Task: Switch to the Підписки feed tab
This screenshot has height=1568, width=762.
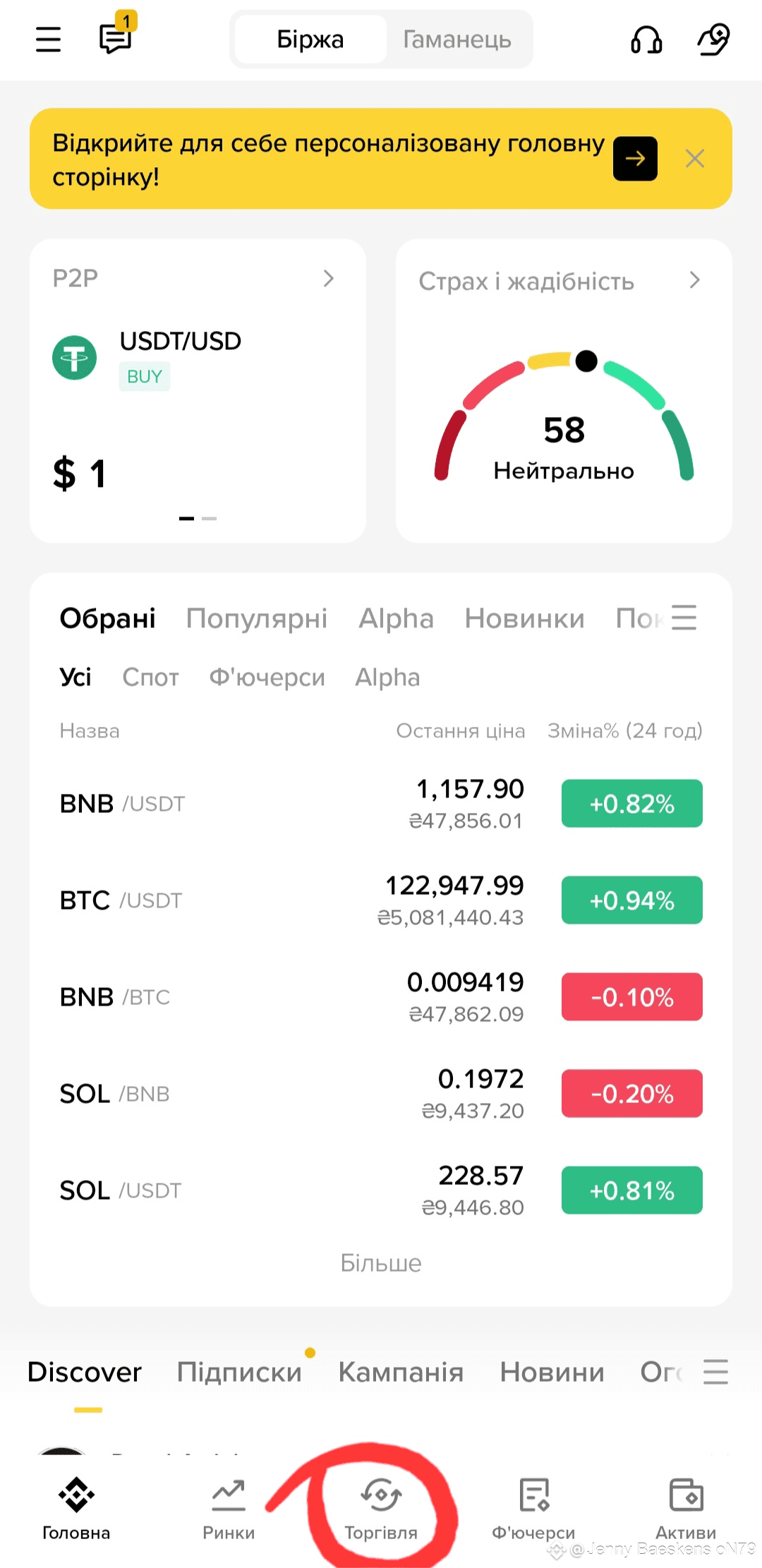Action: coord(239,1372)
